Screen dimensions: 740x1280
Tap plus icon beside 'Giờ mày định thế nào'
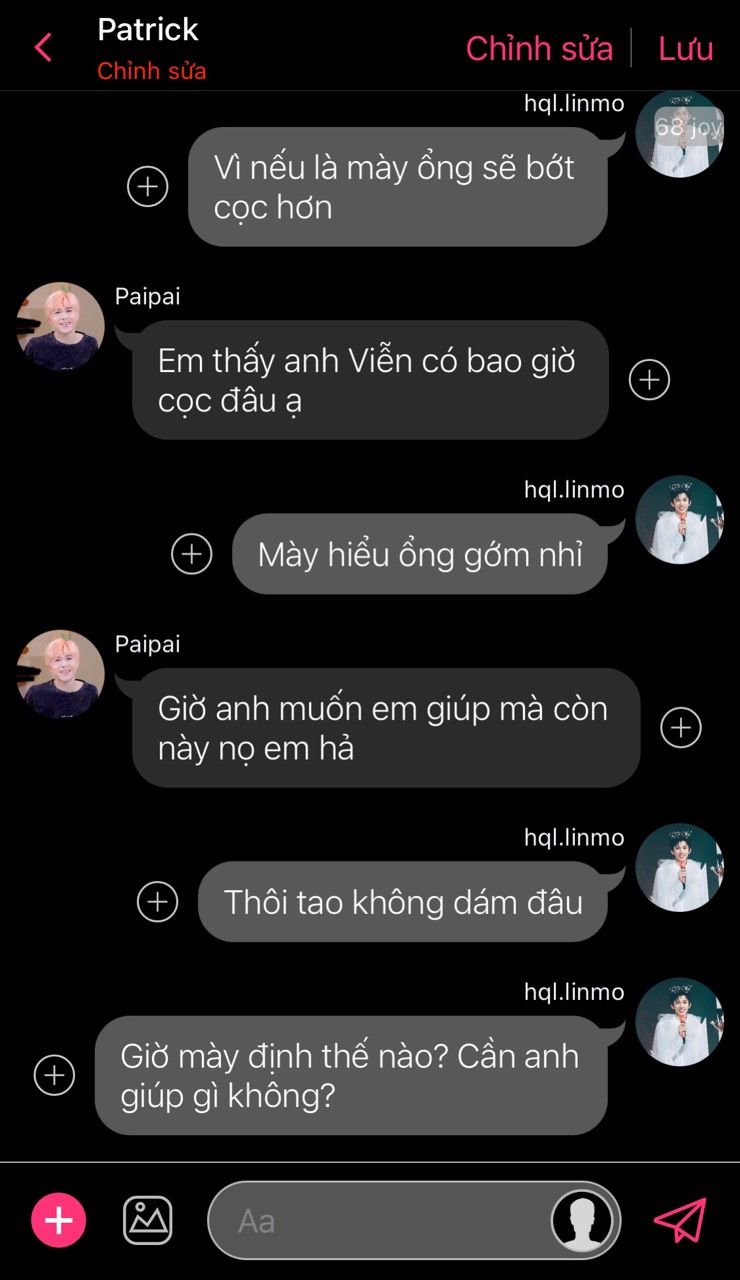pos(54,1075)
